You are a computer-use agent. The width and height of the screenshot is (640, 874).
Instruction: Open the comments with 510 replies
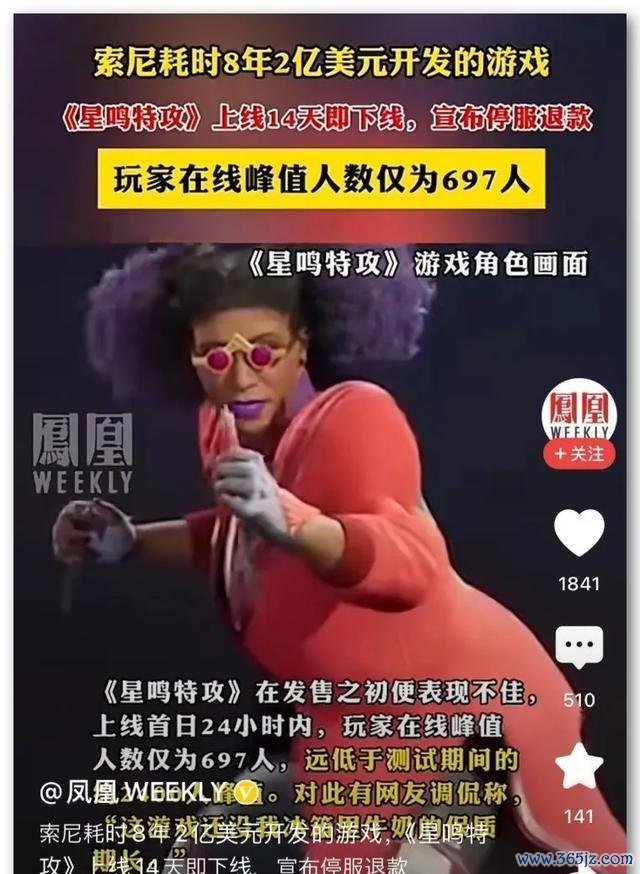tap(579, 649)
